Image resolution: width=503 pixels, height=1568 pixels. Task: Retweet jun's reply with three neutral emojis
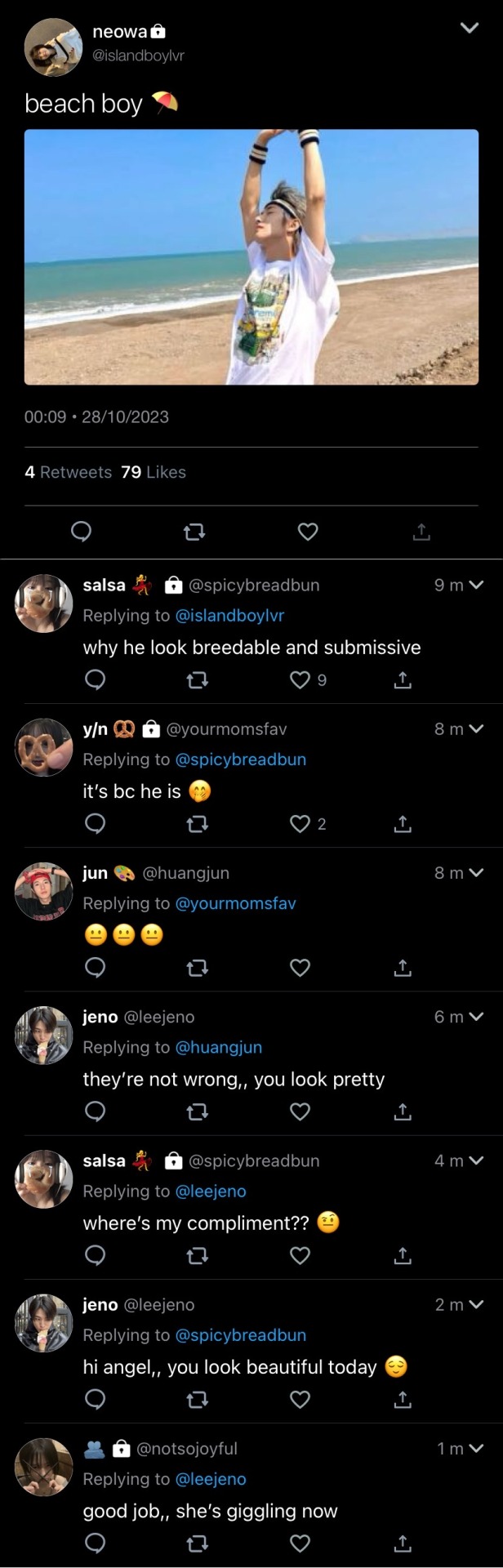tap(197, 968)
